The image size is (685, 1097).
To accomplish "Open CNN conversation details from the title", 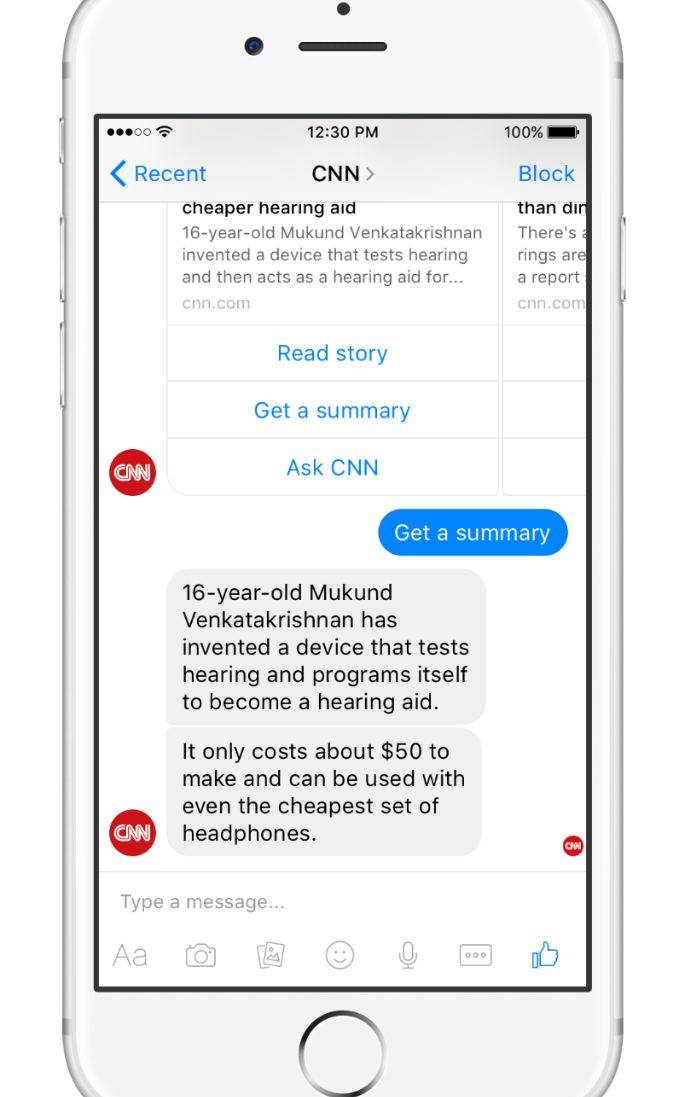I will tap(342, 174).
